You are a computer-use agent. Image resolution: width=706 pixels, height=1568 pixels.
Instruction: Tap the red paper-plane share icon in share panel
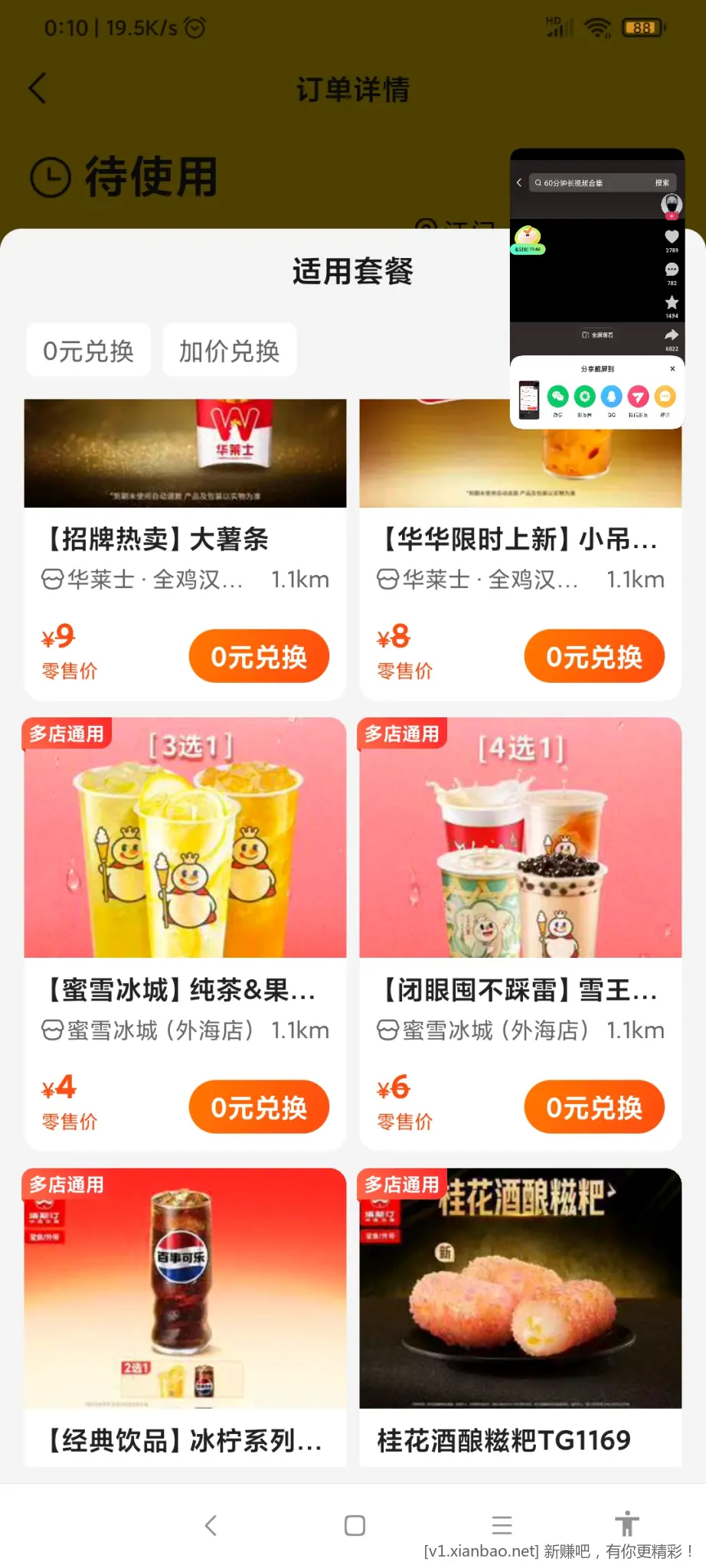tap(639, 398)
